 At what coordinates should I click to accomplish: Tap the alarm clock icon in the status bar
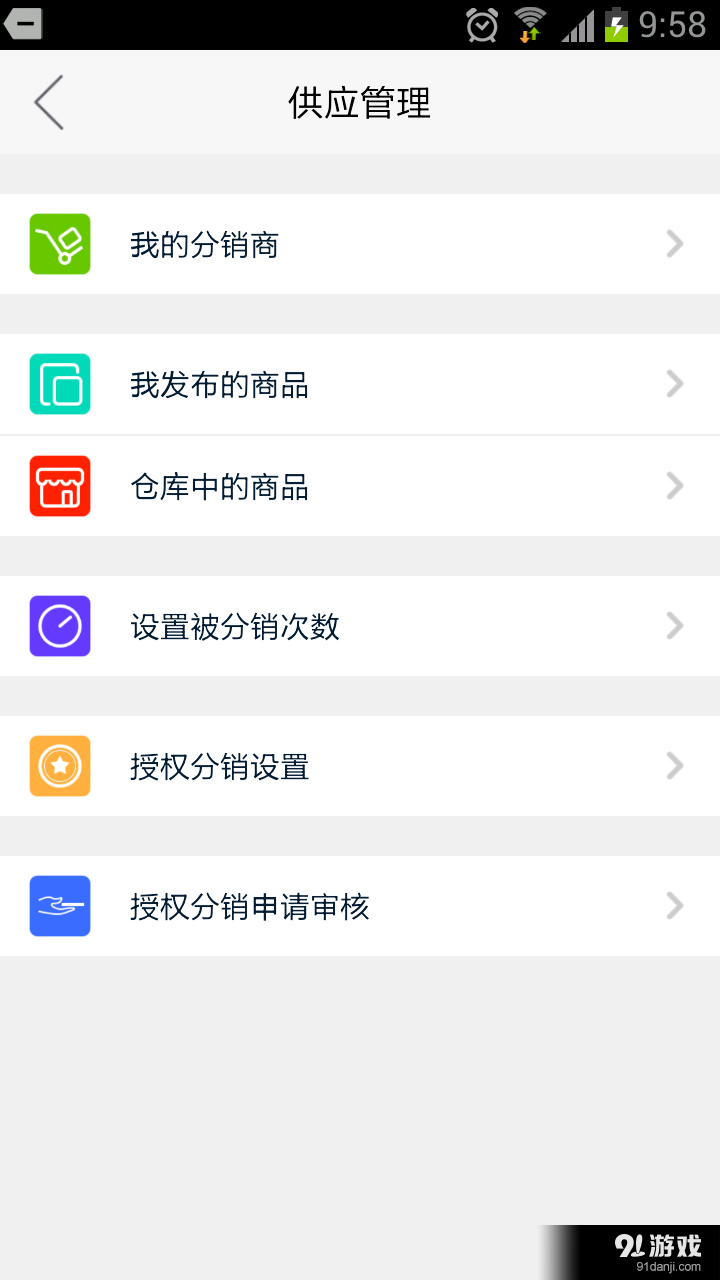coord(480,25)
